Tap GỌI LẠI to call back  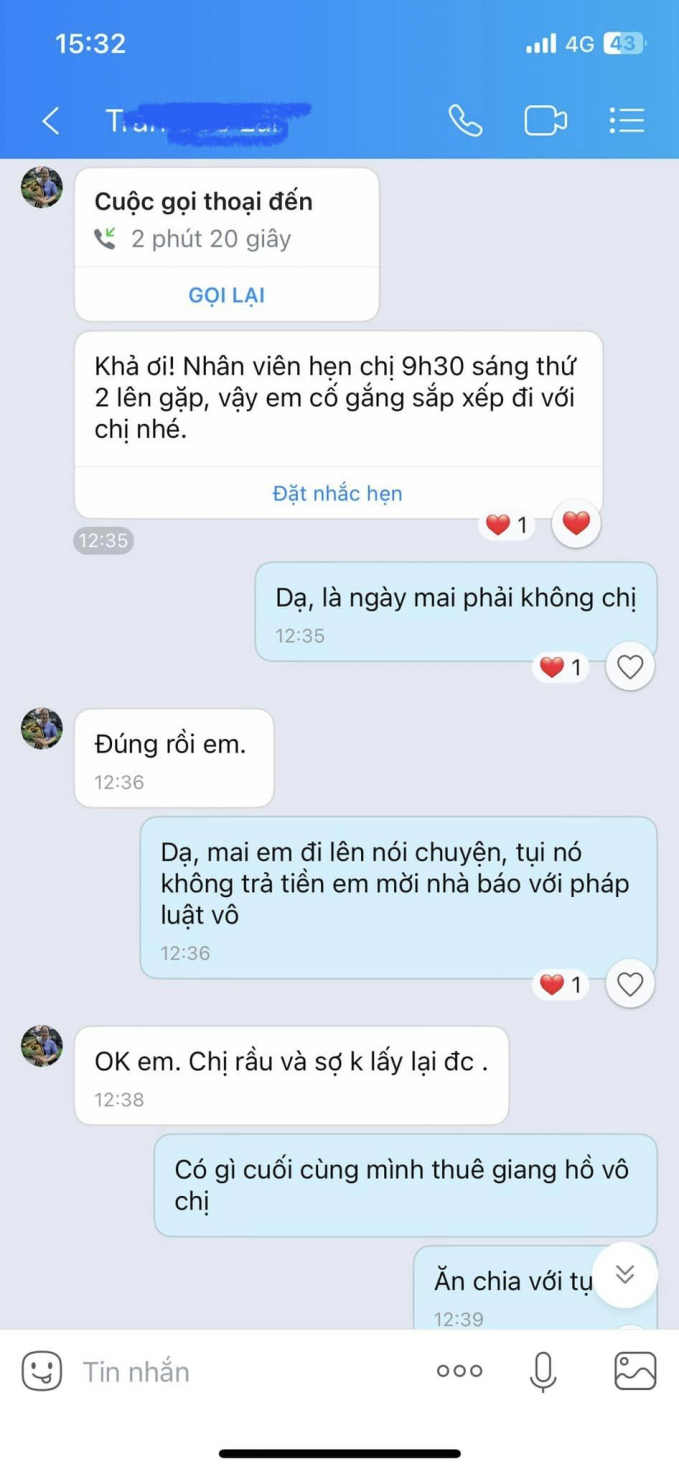227,295
